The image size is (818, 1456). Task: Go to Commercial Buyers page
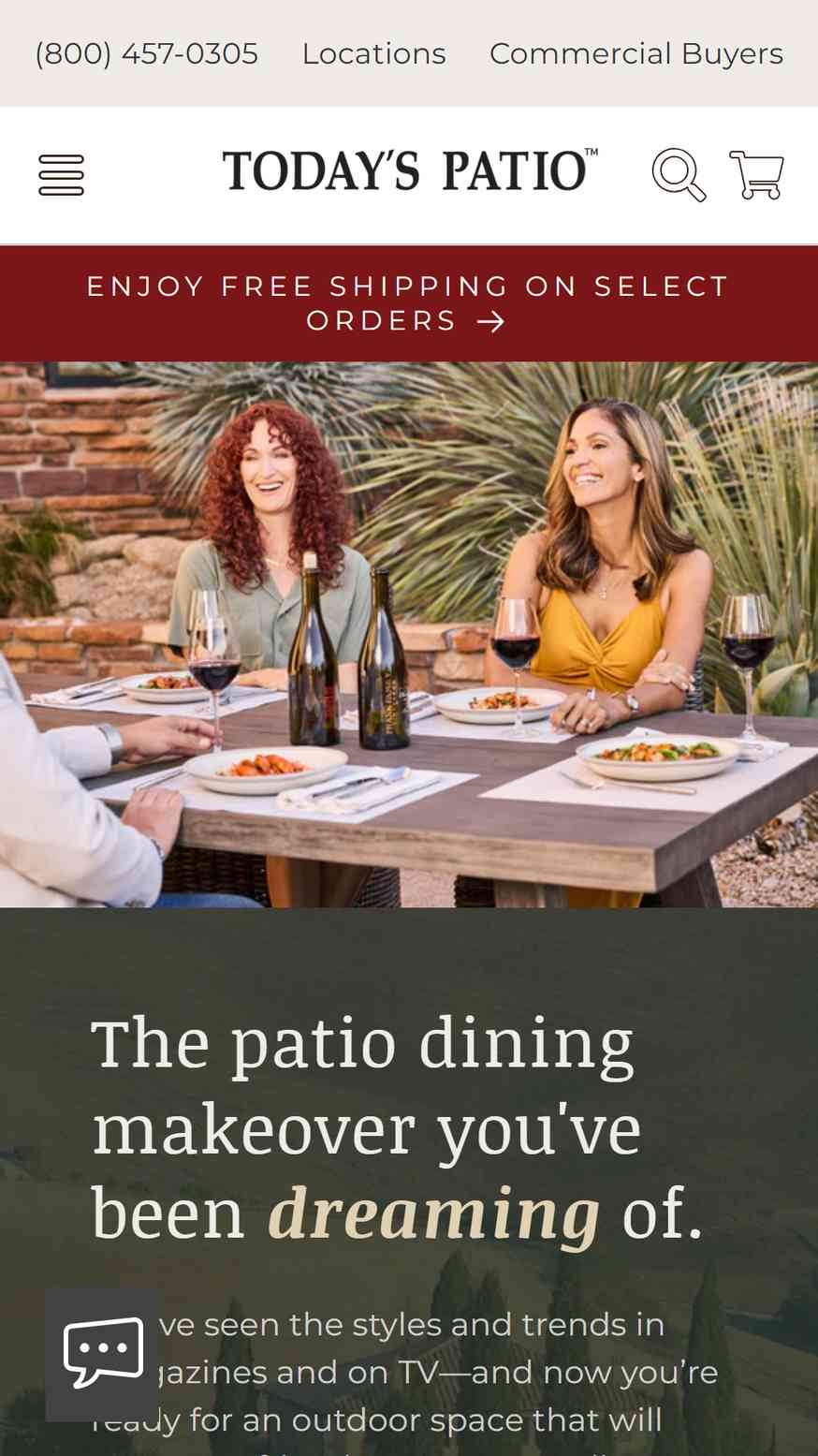pyautogui.click(x=636, y=53)
